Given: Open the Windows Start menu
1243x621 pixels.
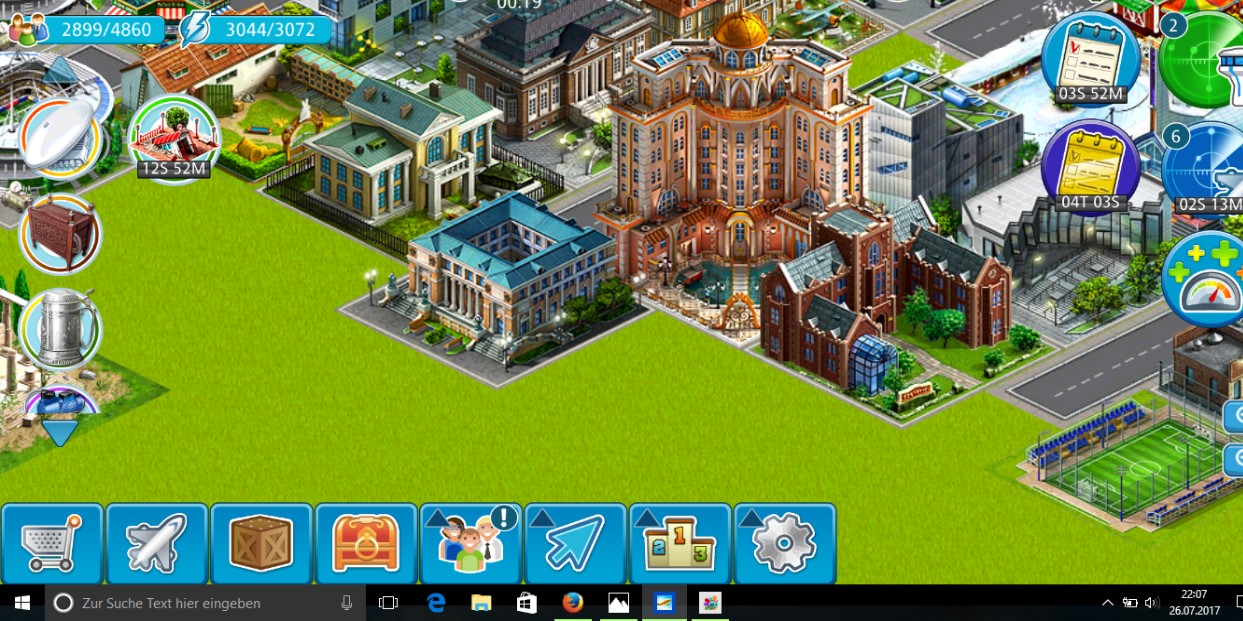Looking at the screenshot, I should (22, 603).
